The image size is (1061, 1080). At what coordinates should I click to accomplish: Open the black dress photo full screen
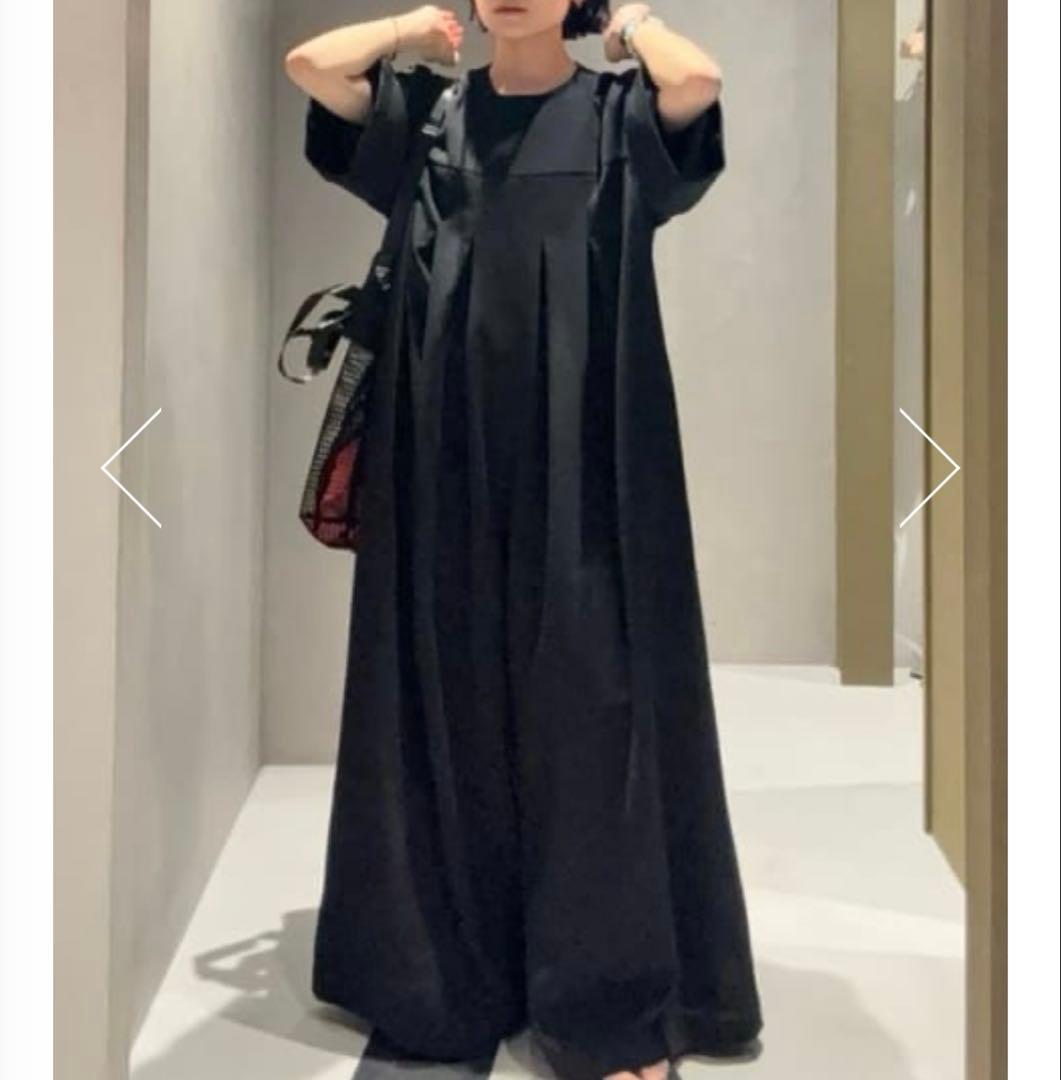[530, 600]
